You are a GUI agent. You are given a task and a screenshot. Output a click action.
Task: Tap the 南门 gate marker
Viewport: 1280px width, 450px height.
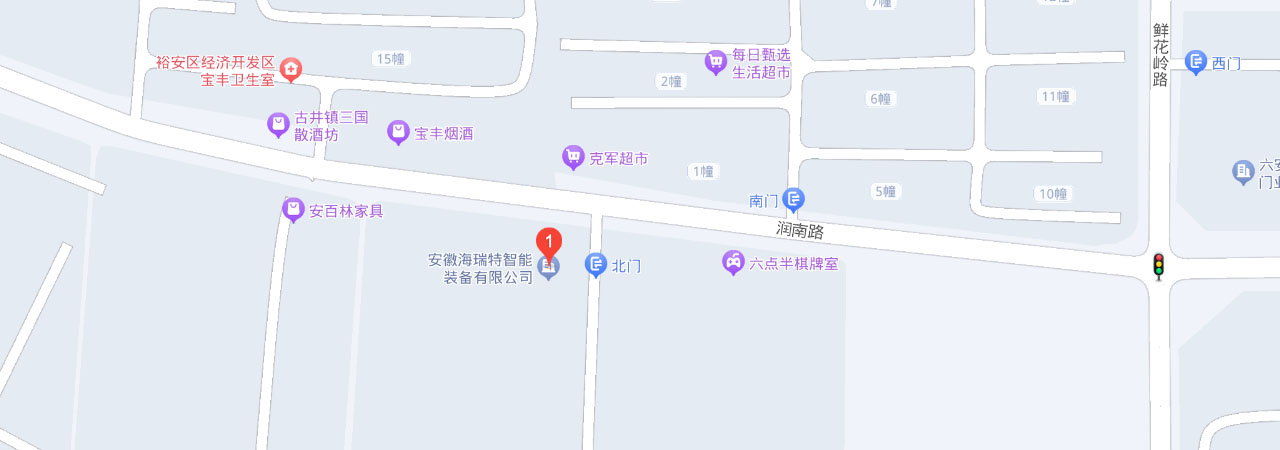(793, 200)
